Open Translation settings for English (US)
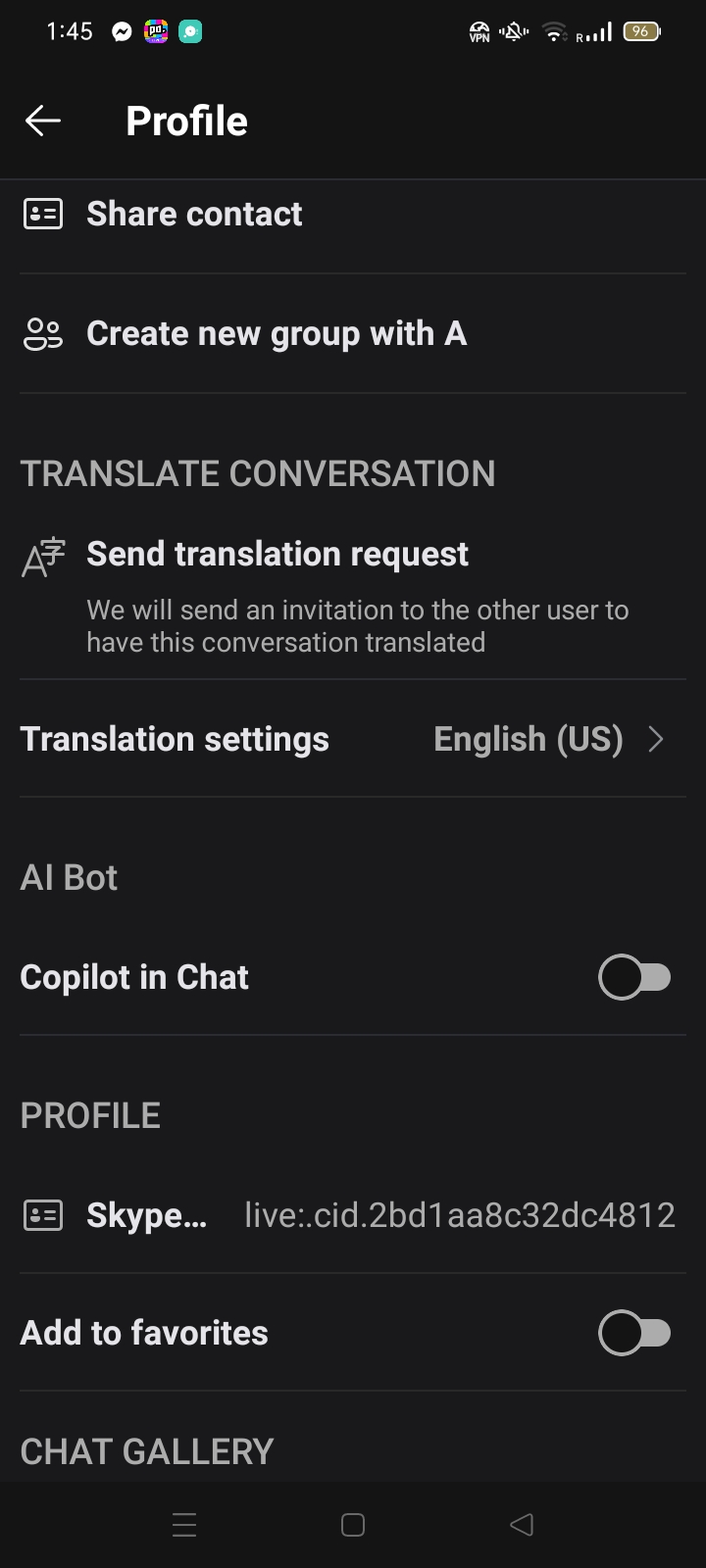 tap(353, 739)
